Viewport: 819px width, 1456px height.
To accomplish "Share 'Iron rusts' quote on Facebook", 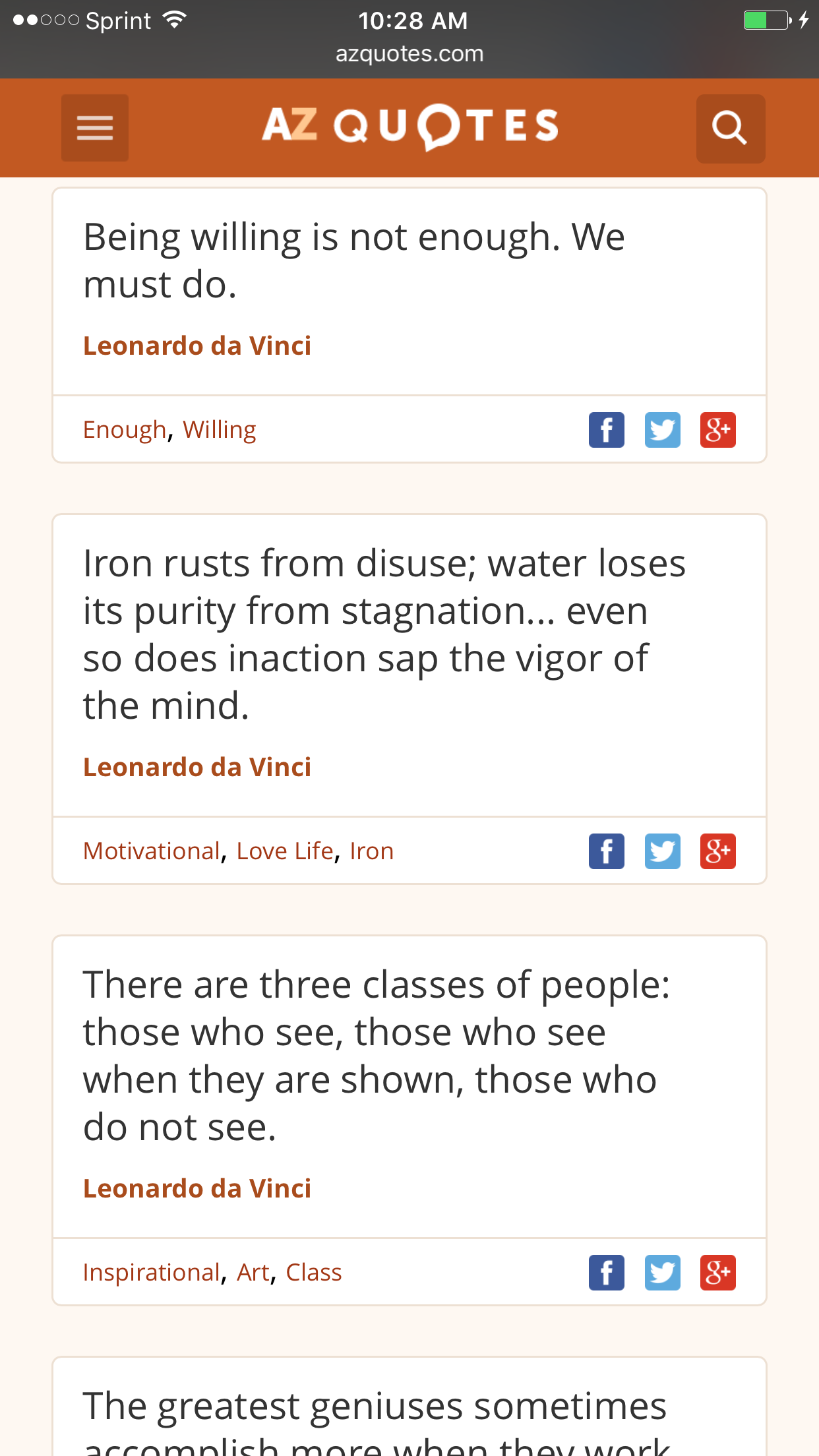I will click(607, 851).
